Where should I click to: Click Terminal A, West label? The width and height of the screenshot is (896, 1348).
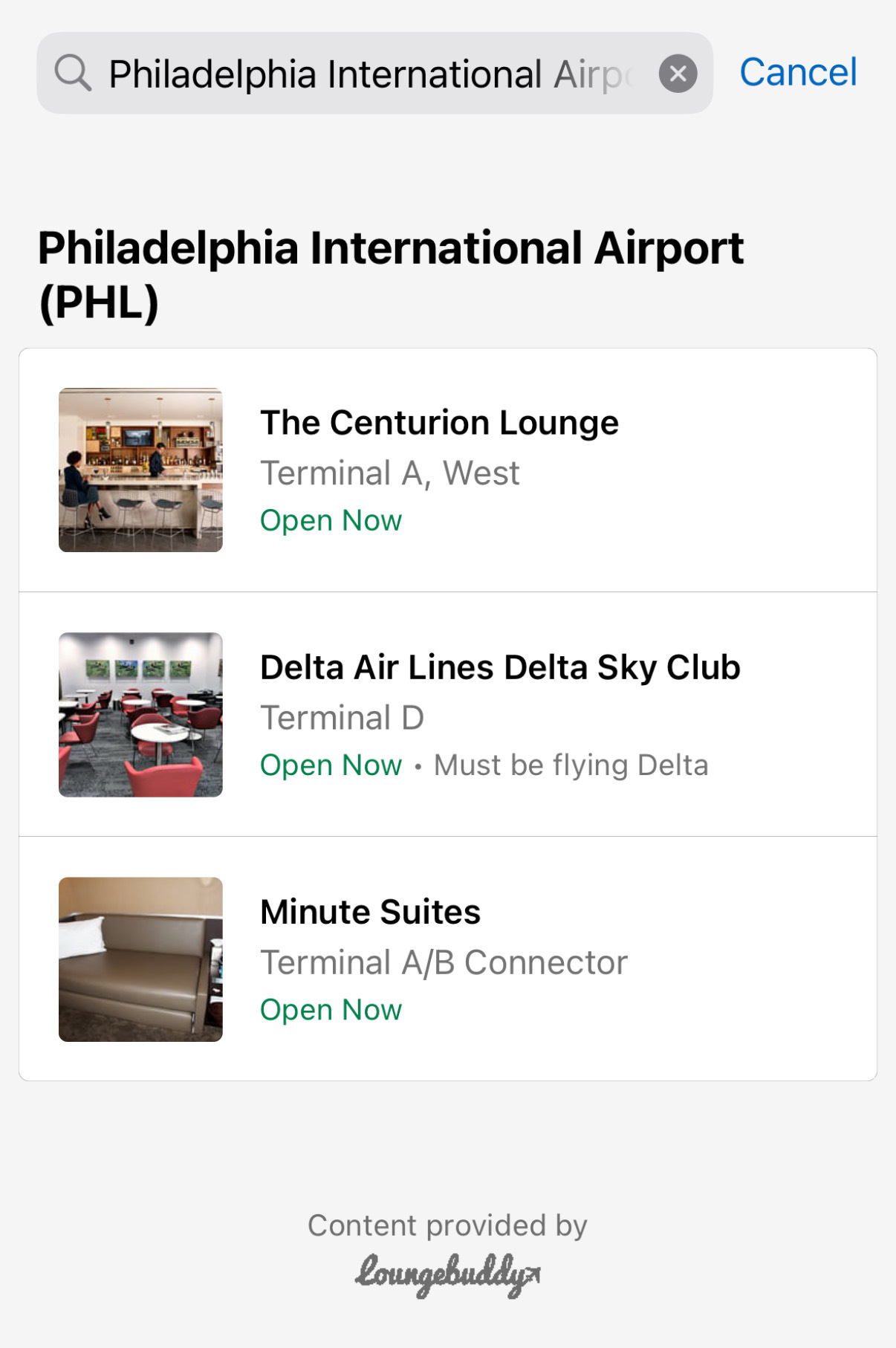[x=389, y=473]
